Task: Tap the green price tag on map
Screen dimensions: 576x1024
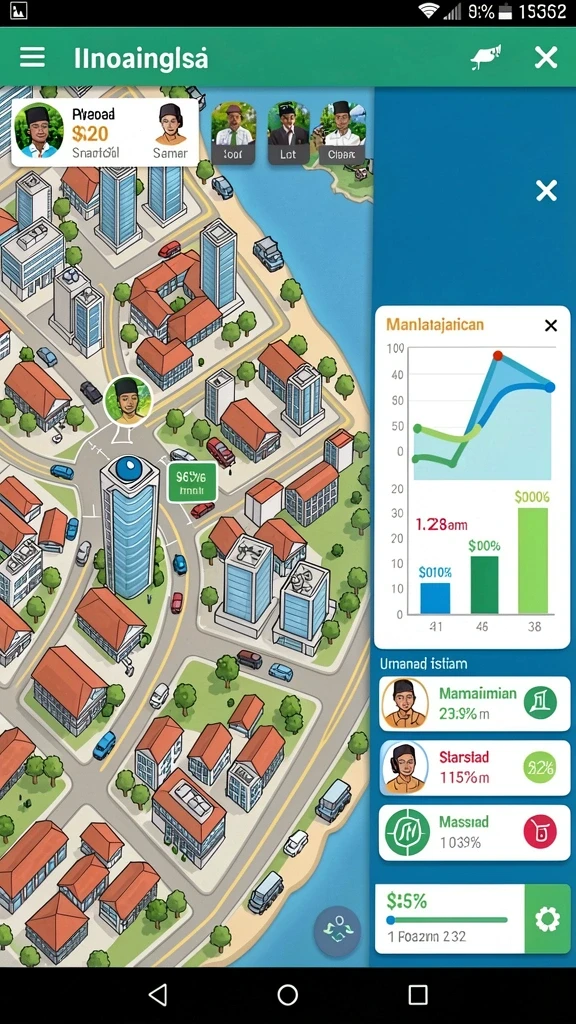Action: 192,483
